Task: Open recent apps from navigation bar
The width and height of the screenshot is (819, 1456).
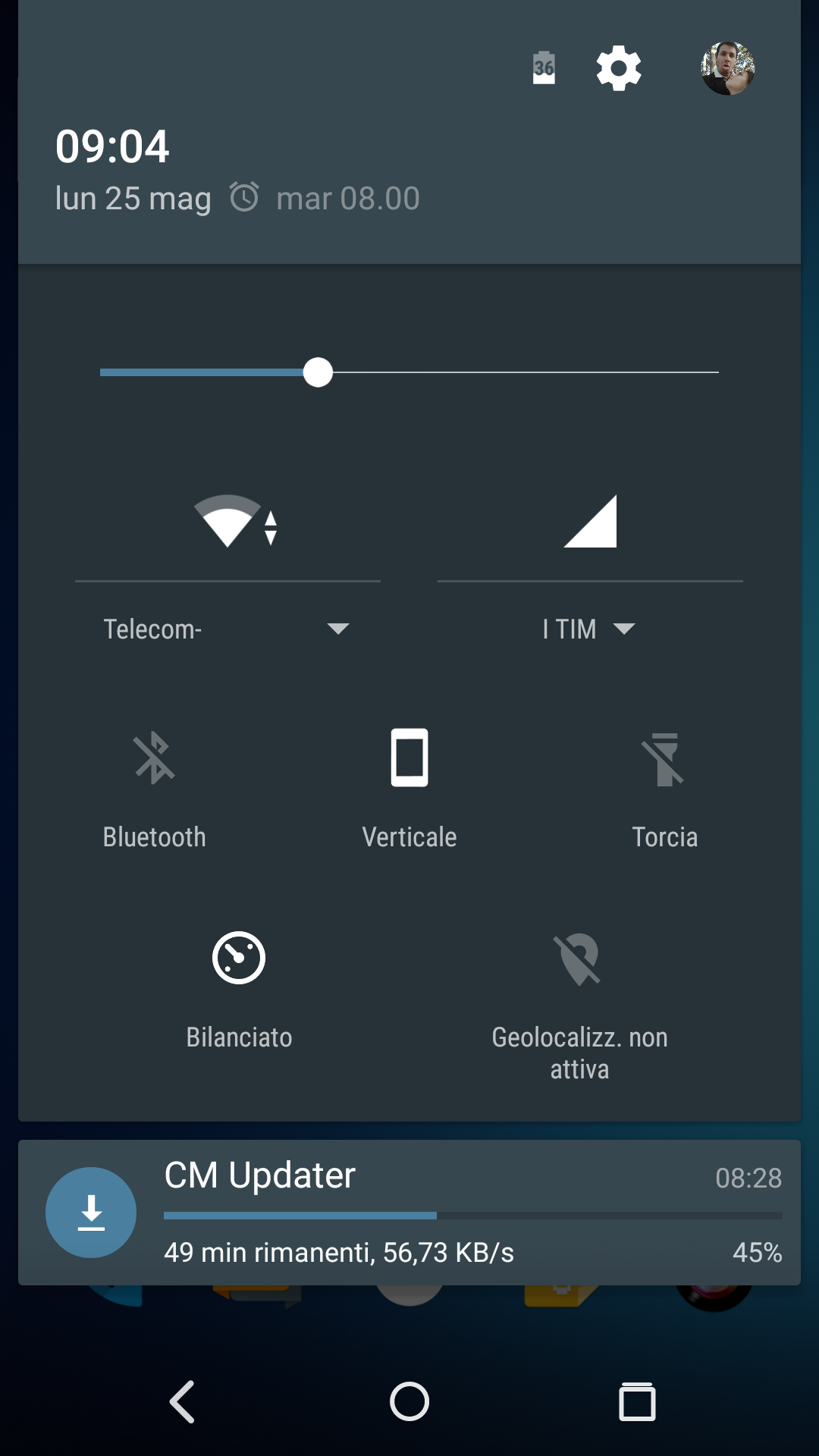Action: [x=637, y=1401]
